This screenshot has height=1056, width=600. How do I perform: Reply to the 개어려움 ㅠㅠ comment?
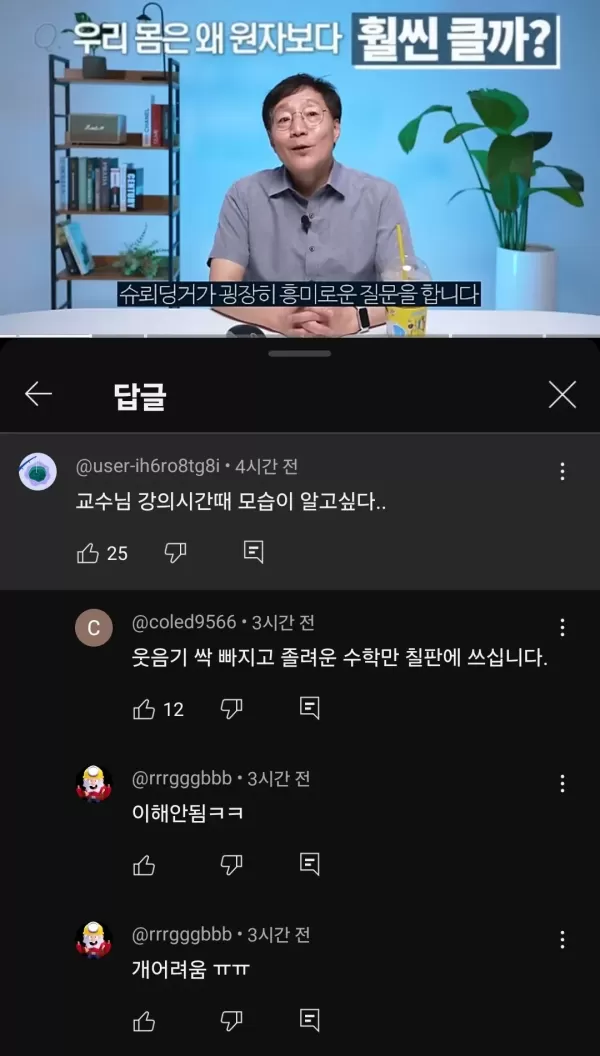pyautogui.click(x=310, y=1020)
